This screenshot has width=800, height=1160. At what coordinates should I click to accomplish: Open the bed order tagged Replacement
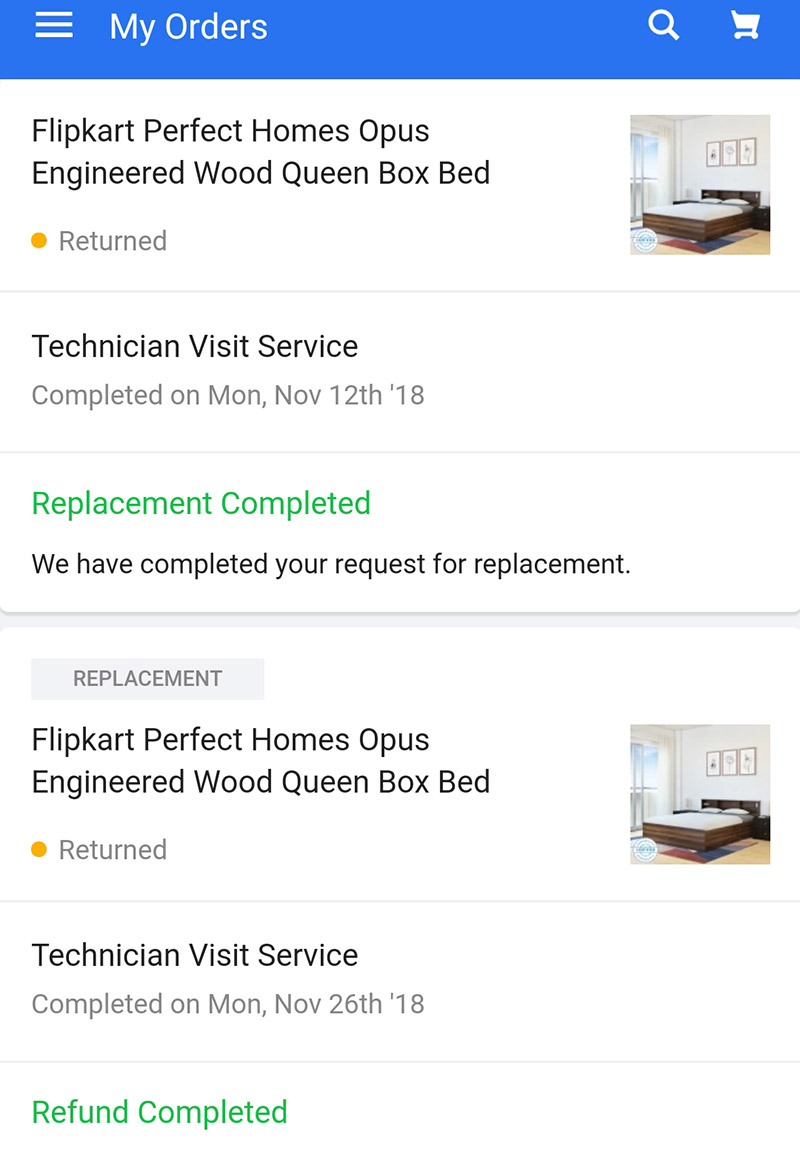[260, 762]
